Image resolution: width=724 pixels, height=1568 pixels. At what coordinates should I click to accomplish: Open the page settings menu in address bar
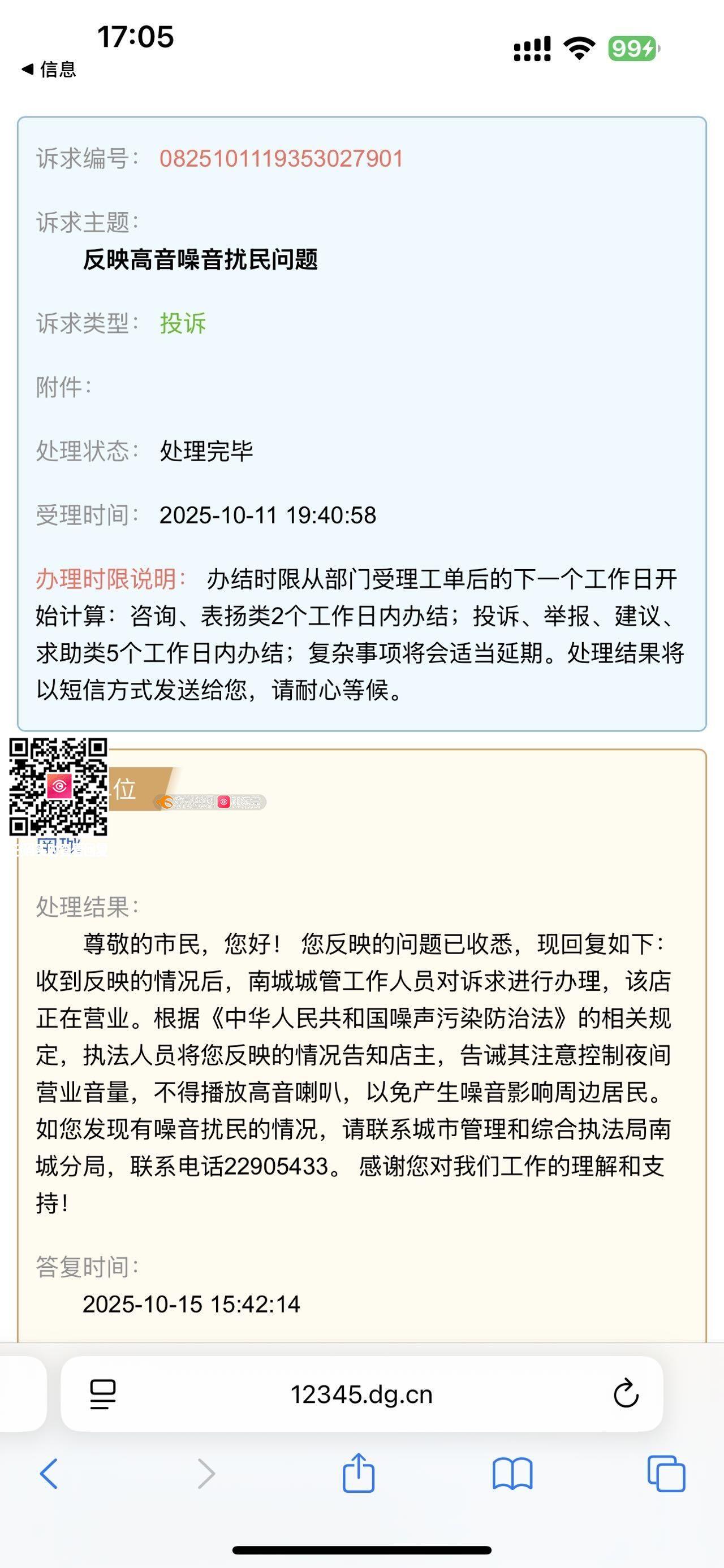(102, 1394)
